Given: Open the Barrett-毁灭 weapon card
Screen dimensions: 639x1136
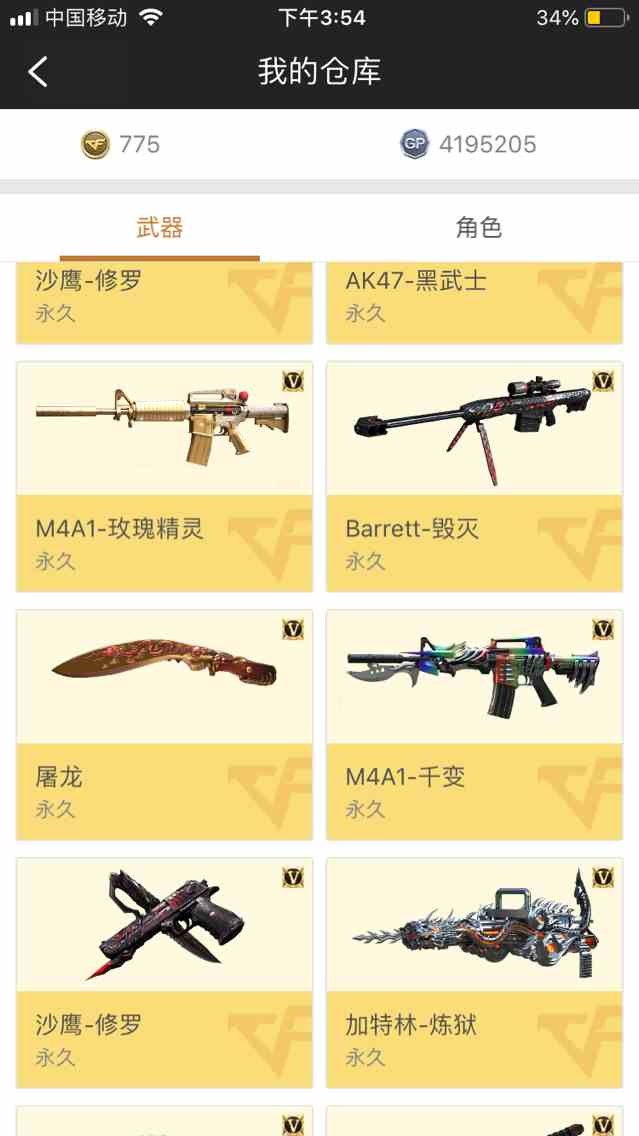Looking at the screenshot, I should click(x=474, y=476).
